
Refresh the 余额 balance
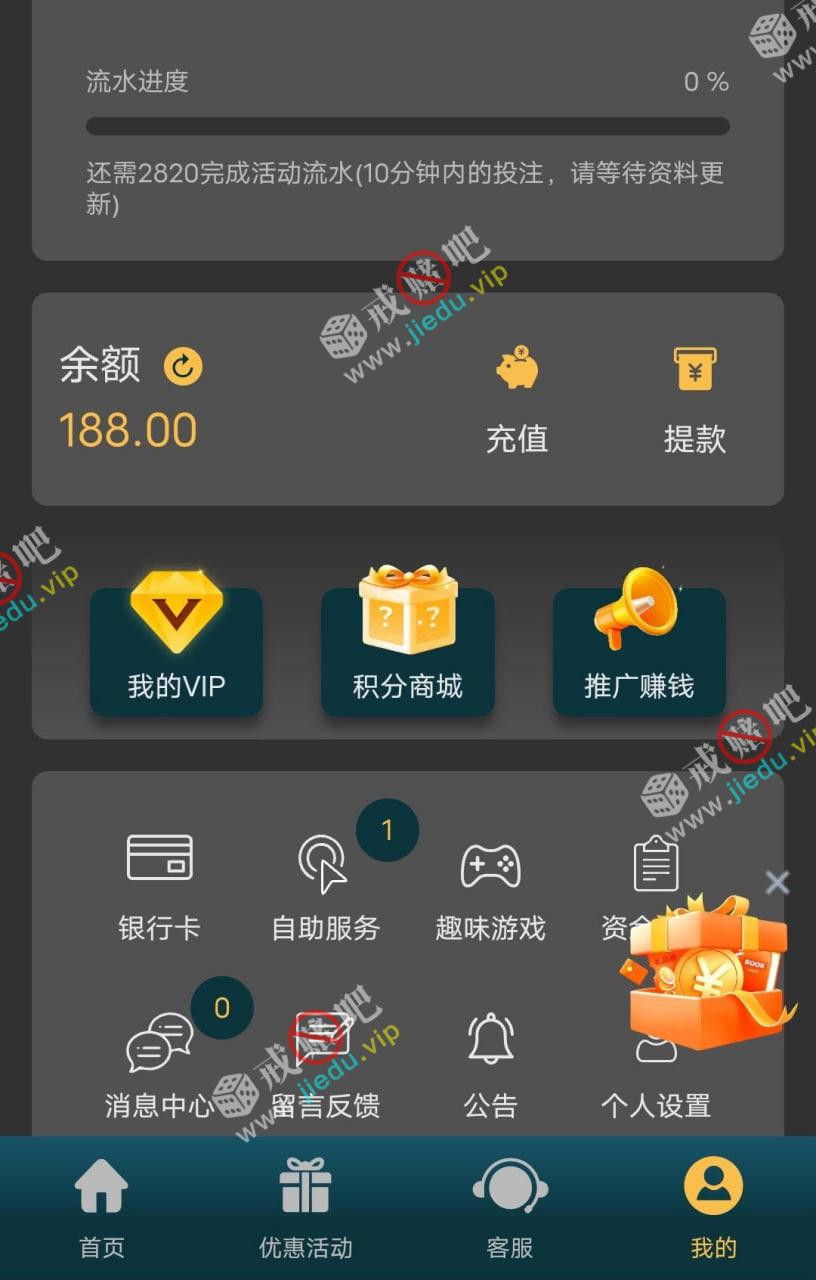183,366
